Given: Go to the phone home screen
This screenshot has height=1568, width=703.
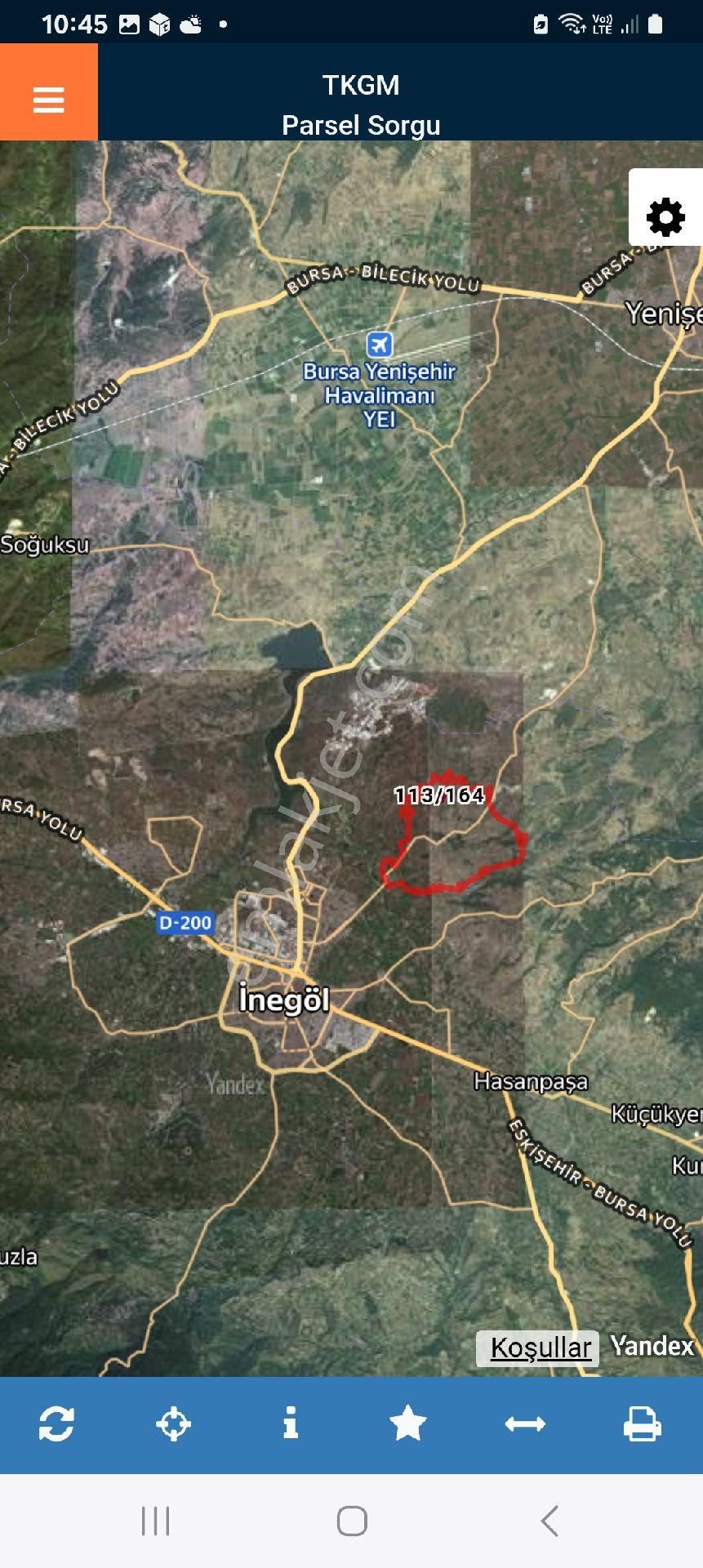Looking at the screenshot, I should (x=352, y=1521).
